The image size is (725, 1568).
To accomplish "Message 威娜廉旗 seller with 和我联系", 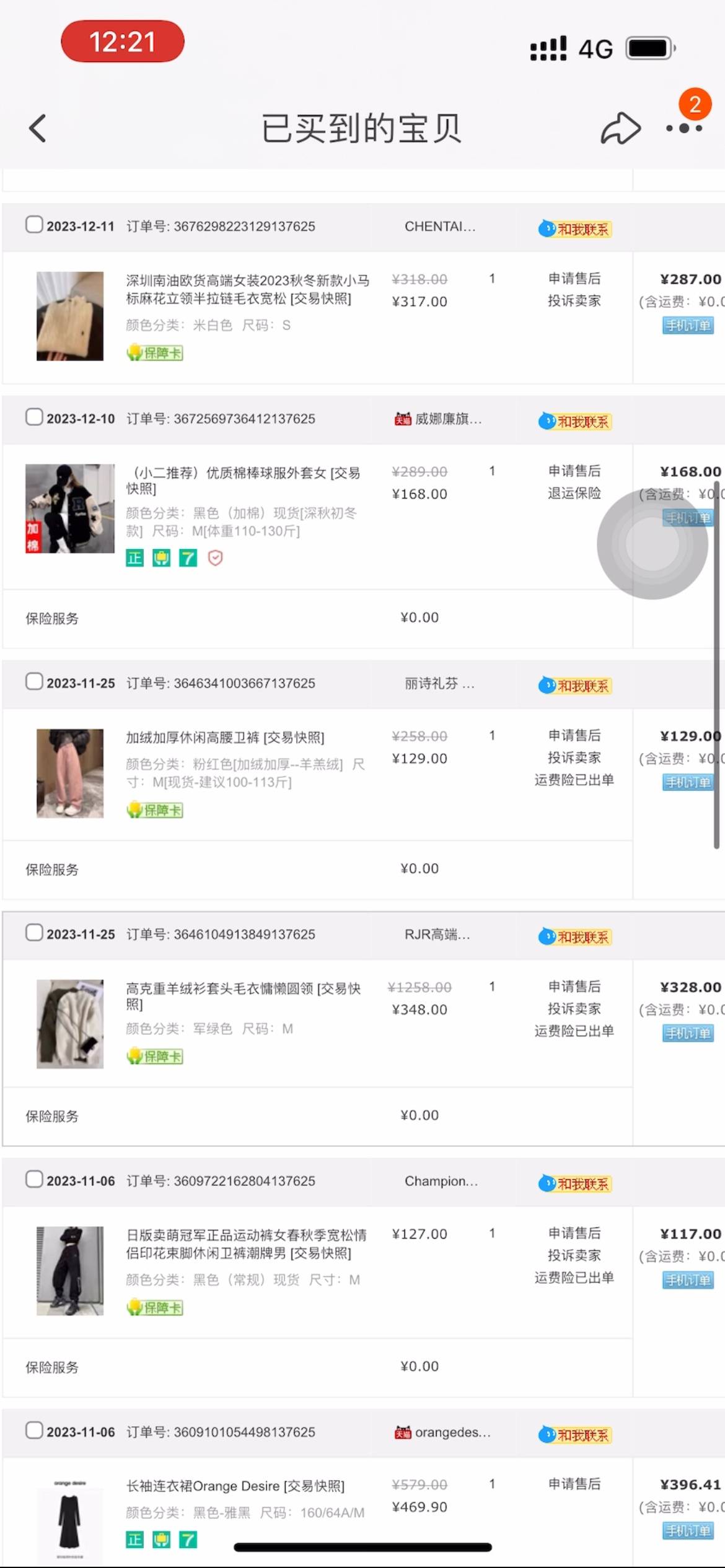I will pos(574,421).
